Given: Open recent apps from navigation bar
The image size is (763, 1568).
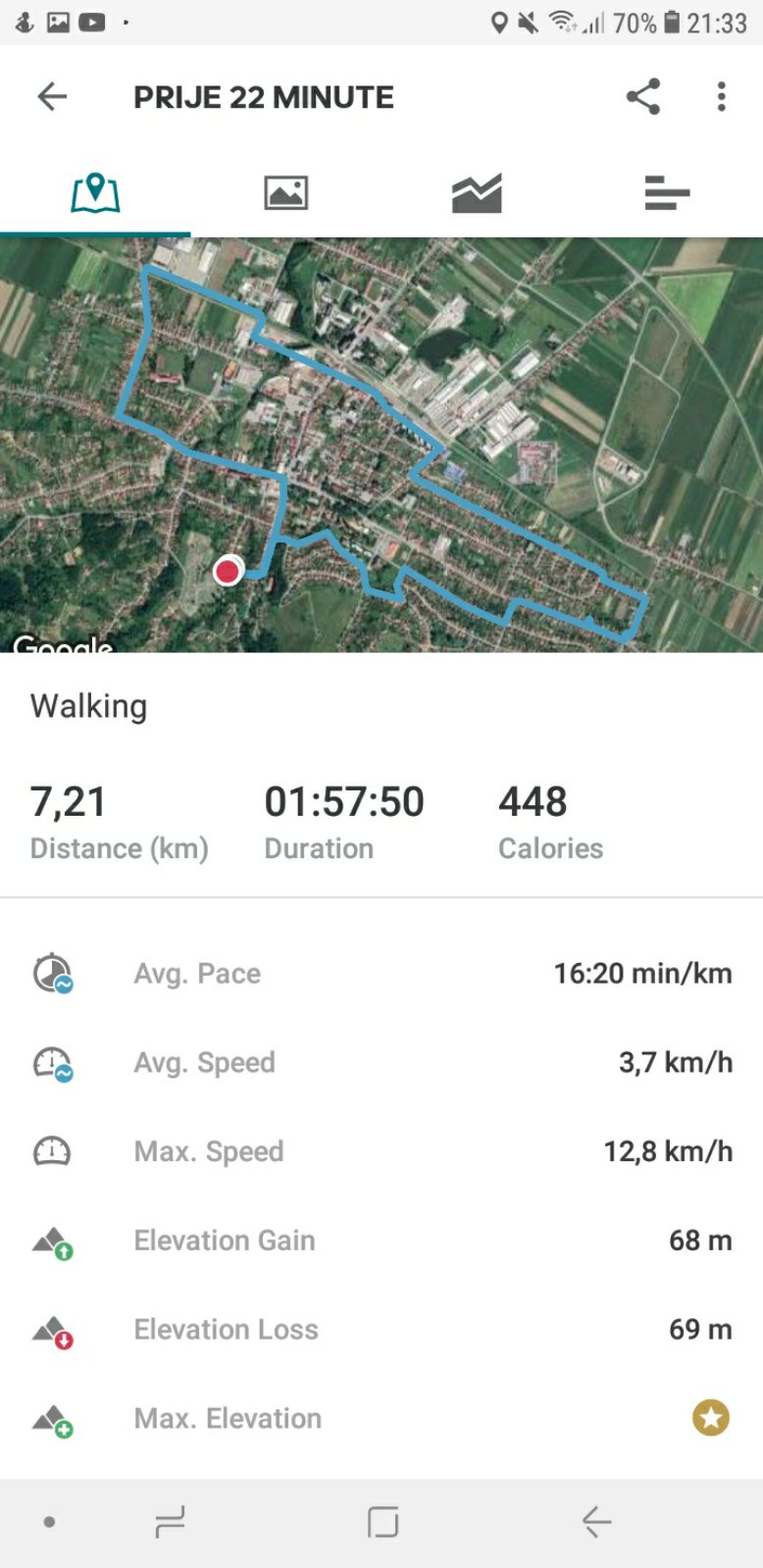Looking at the screenshot, I should point(170,1522).
